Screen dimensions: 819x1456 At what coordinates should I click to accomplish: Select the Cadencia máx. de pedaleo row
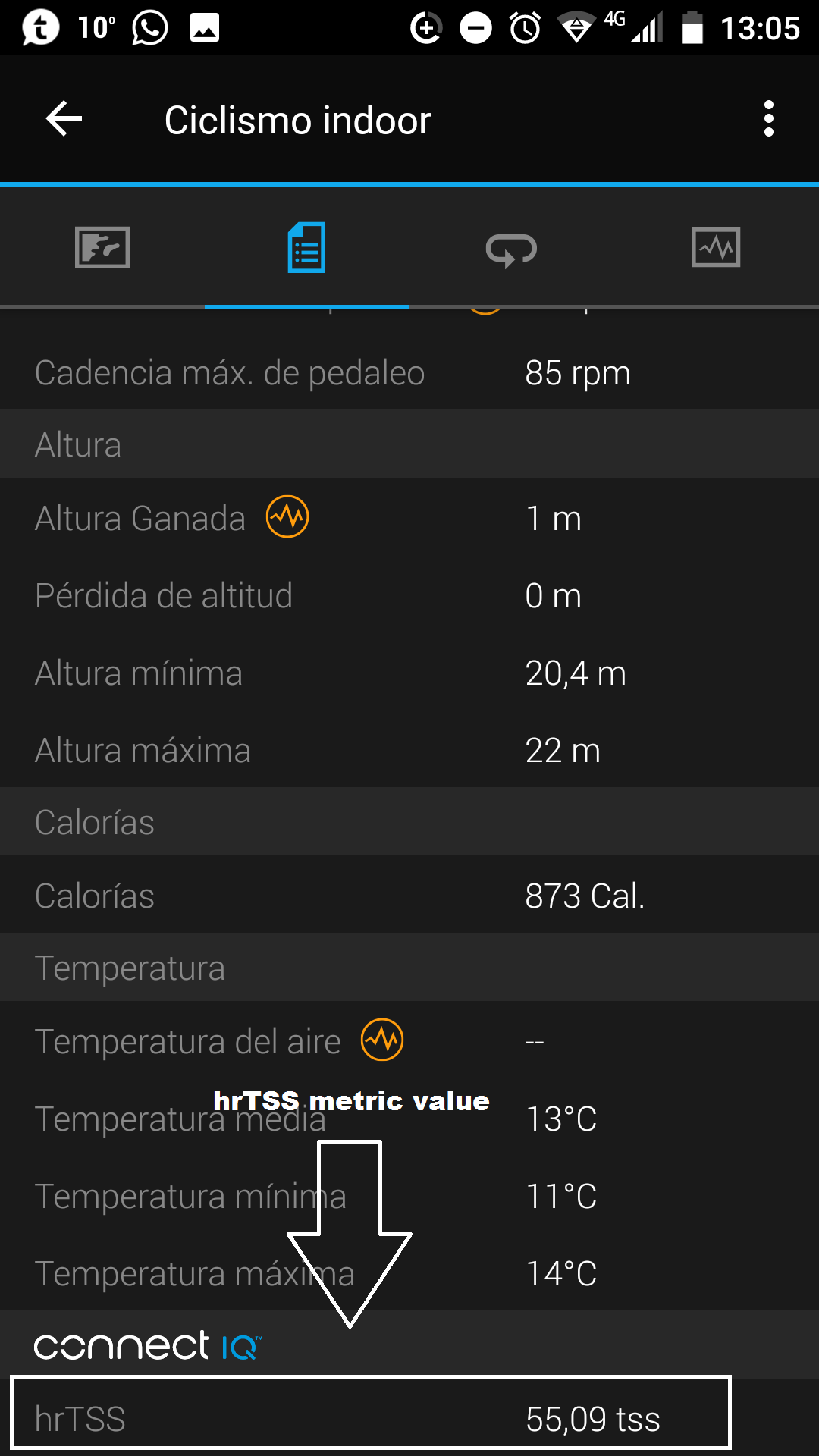pos(303,372)
